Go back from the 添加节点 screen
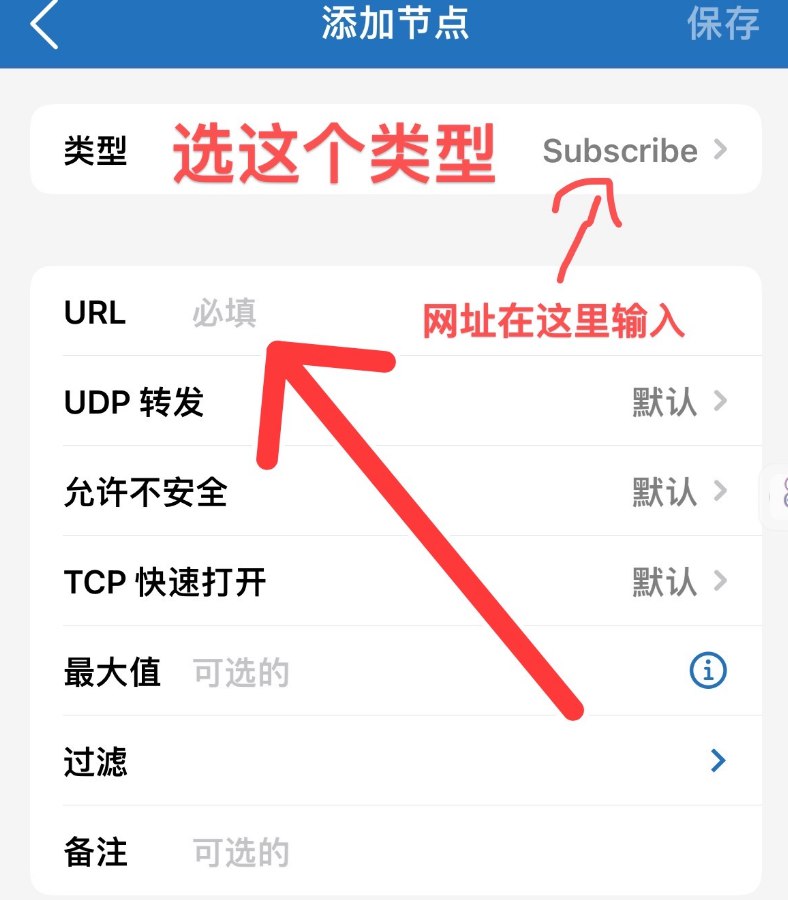The width and height of the screenshot is (788, 900). tap(44, 26)
